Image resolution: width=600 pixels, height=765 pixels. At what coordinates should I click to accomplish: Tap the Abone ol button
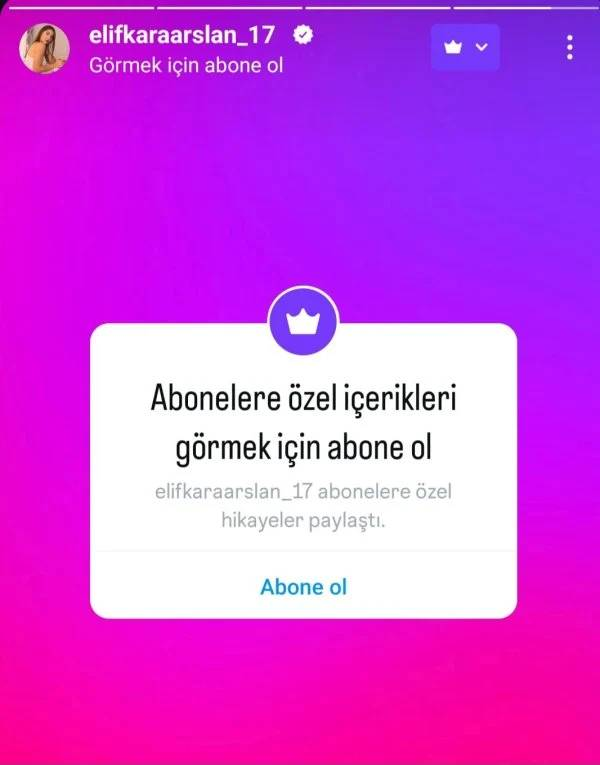[303, 586]
